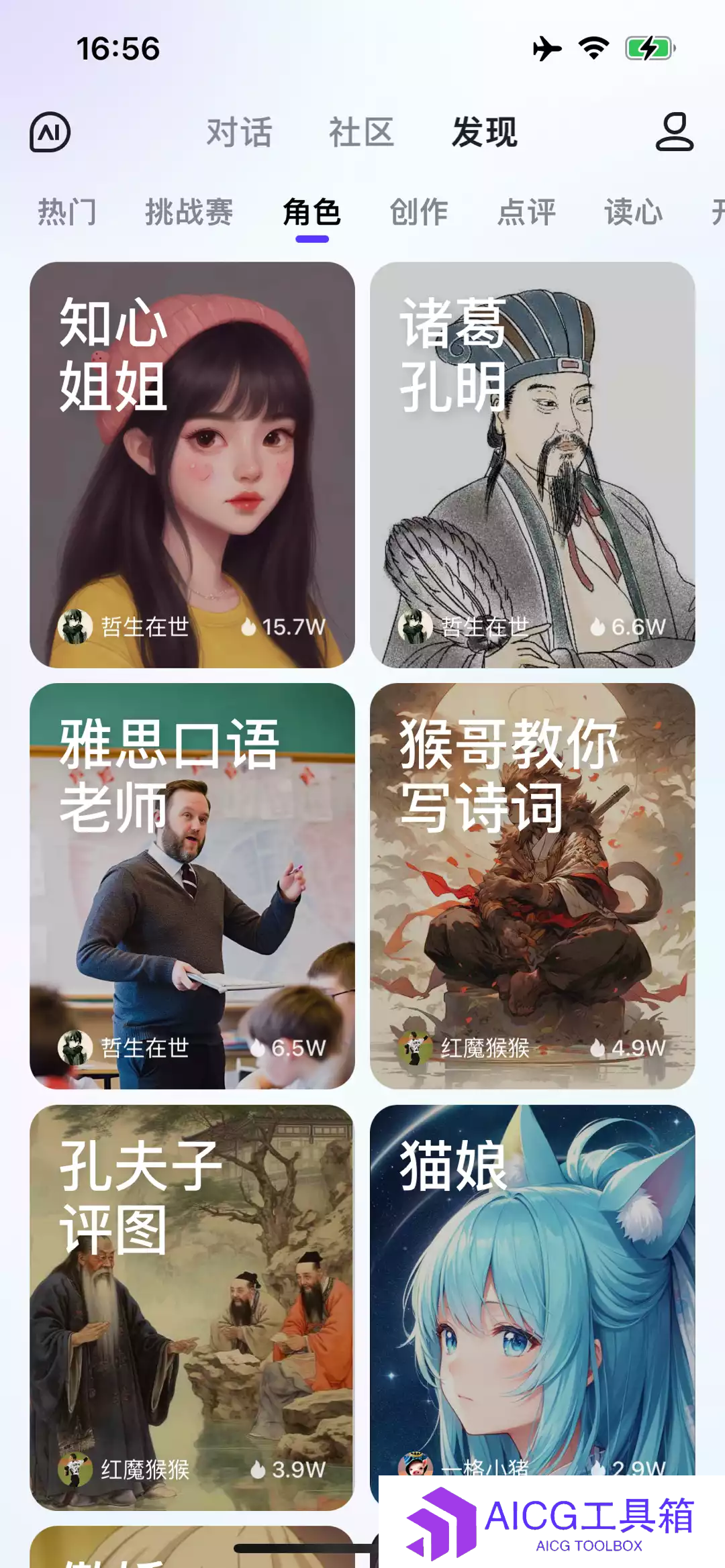The height and width of the screenshot is (1568, 725).
Task: Switch to the 社区 tab
Action: point(361,132)
